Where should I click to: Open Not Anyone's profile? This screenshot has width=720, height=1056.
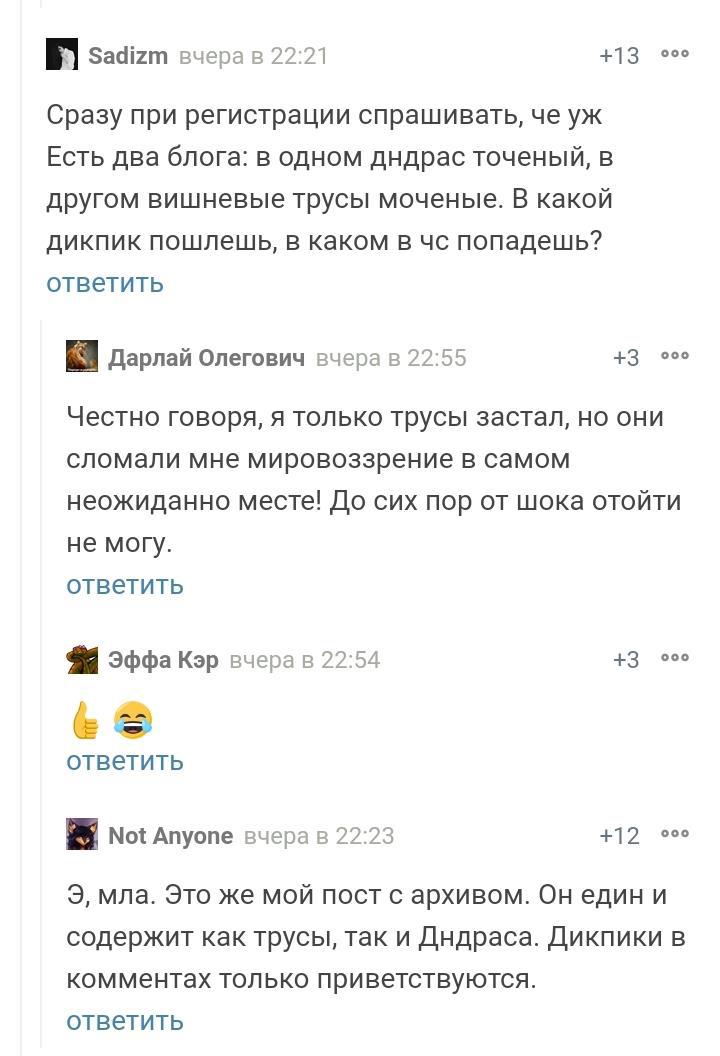170,836
